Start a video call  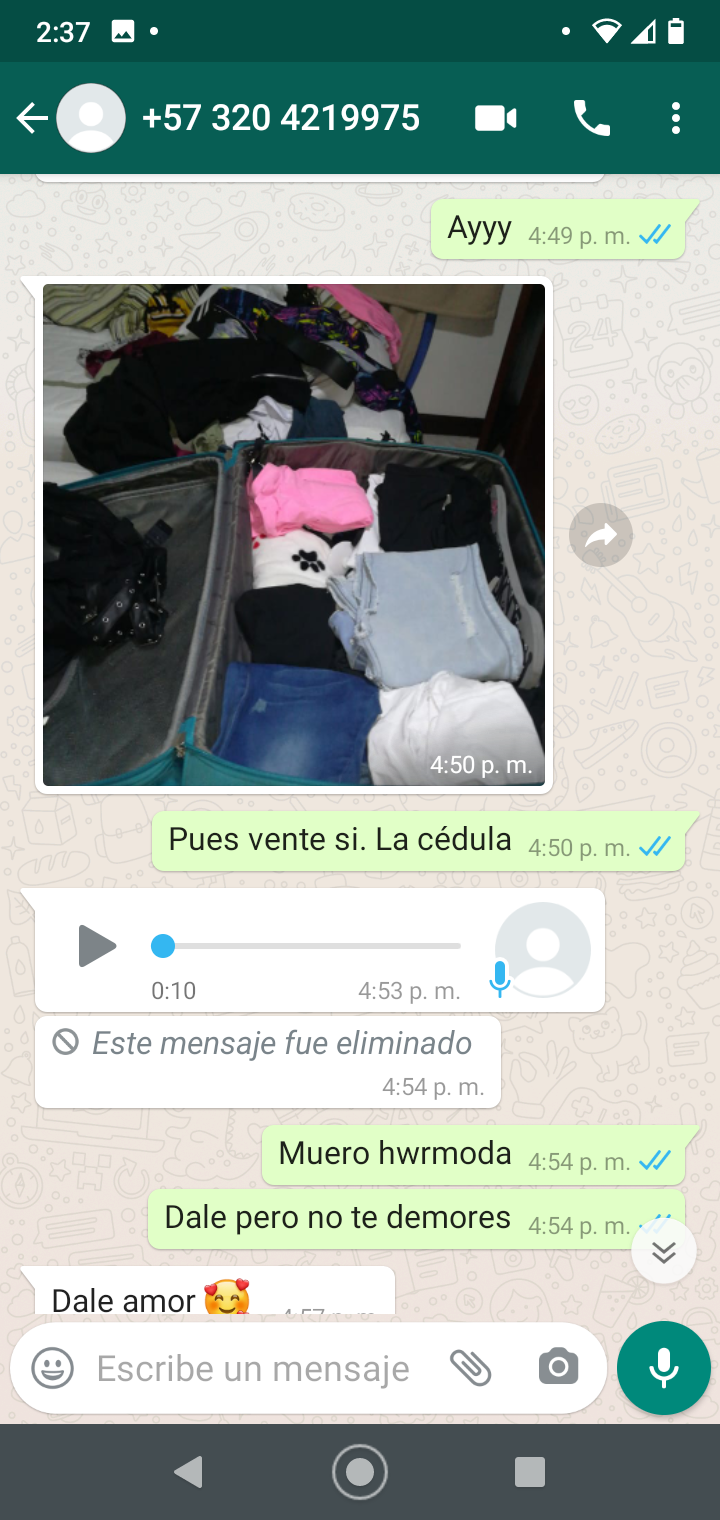(495, 119)
